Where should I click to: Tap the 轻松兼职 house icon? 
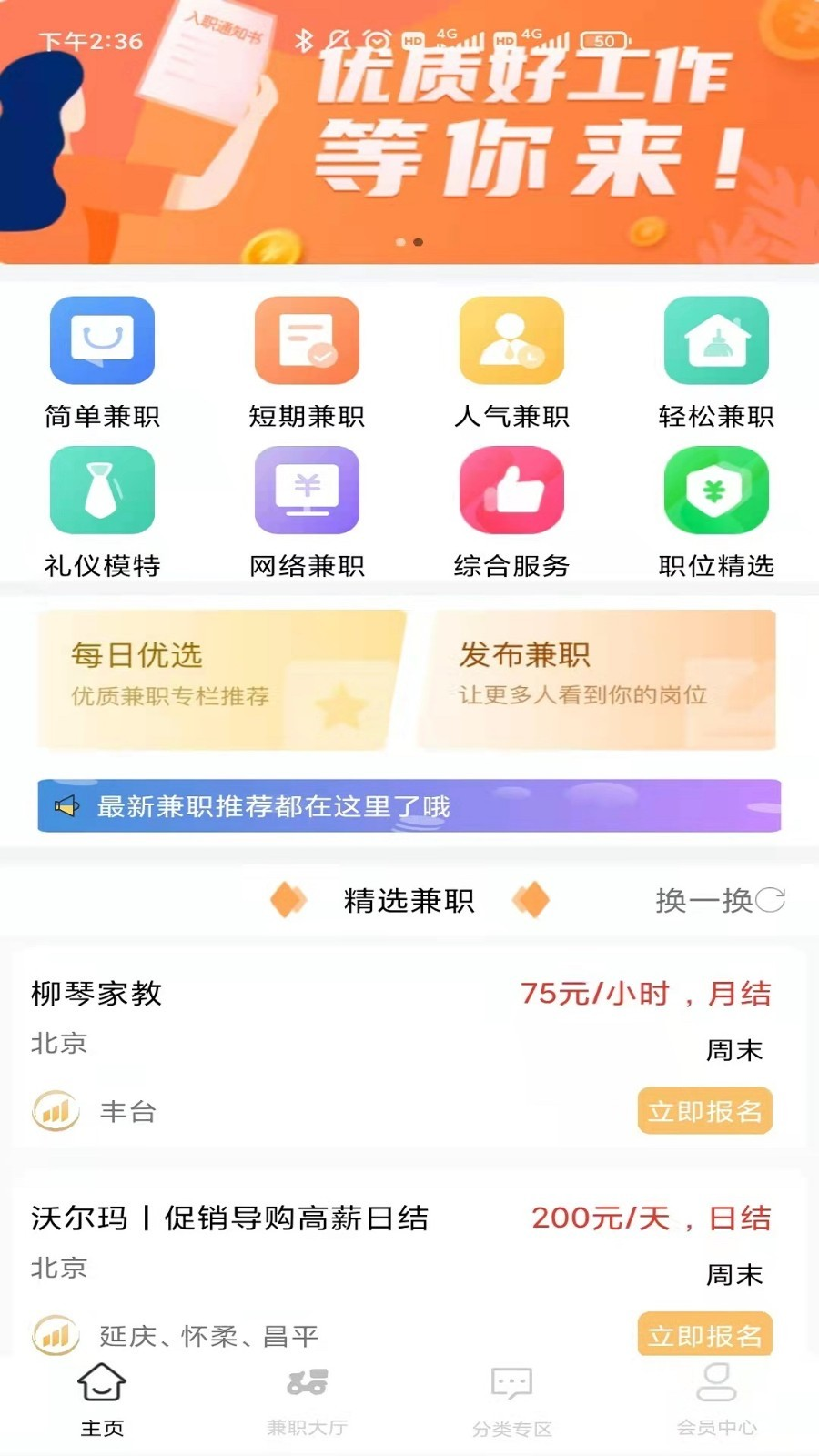pos(716,341)
